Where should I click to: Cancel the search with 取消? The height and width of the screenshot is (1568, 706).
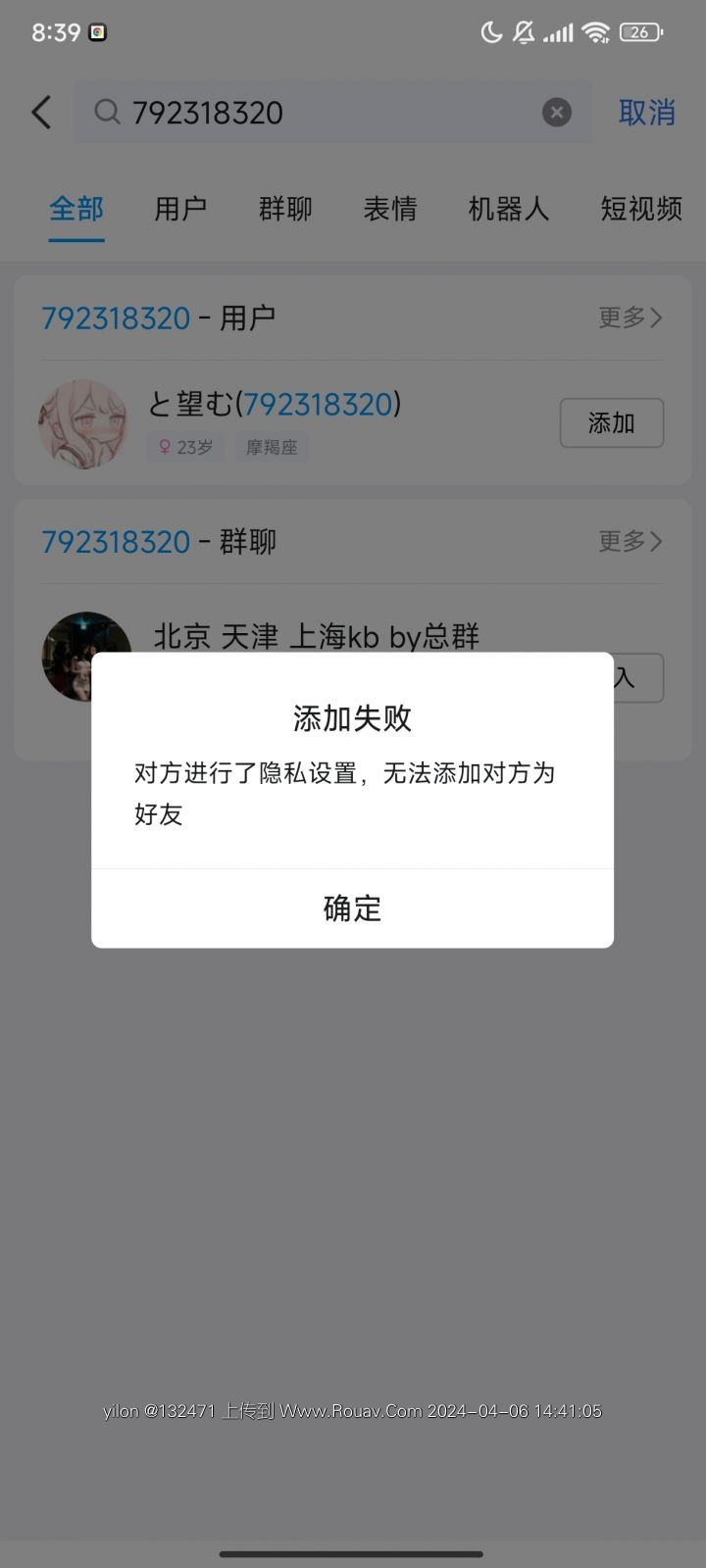(x=646, y=113)
